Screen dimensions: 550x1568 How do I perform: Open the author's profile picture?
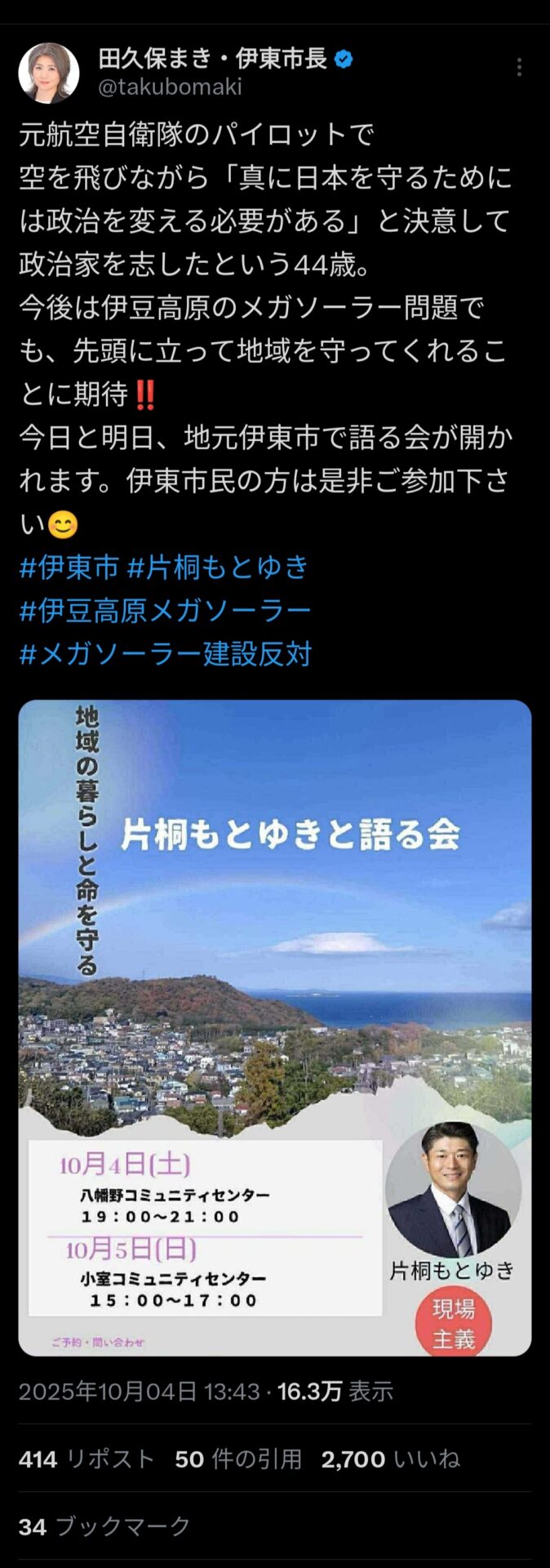[49, 73]
